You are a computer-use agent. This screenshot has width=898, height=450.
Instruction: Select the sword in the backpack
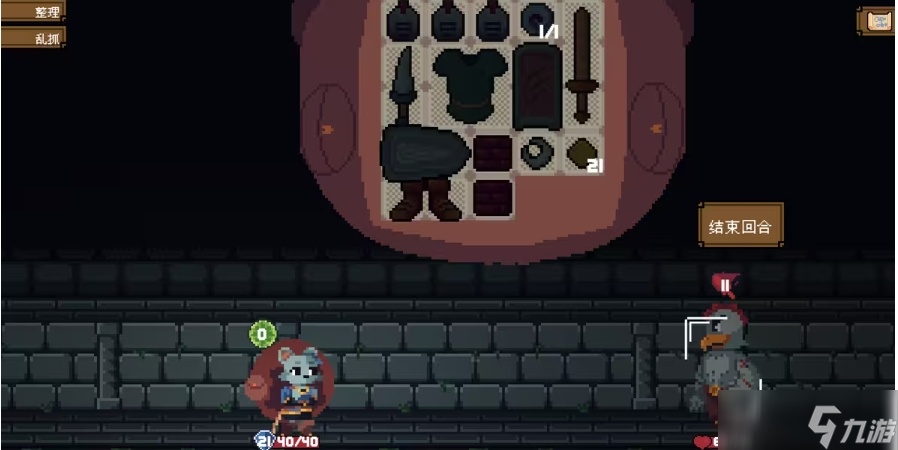coord(580,65)
